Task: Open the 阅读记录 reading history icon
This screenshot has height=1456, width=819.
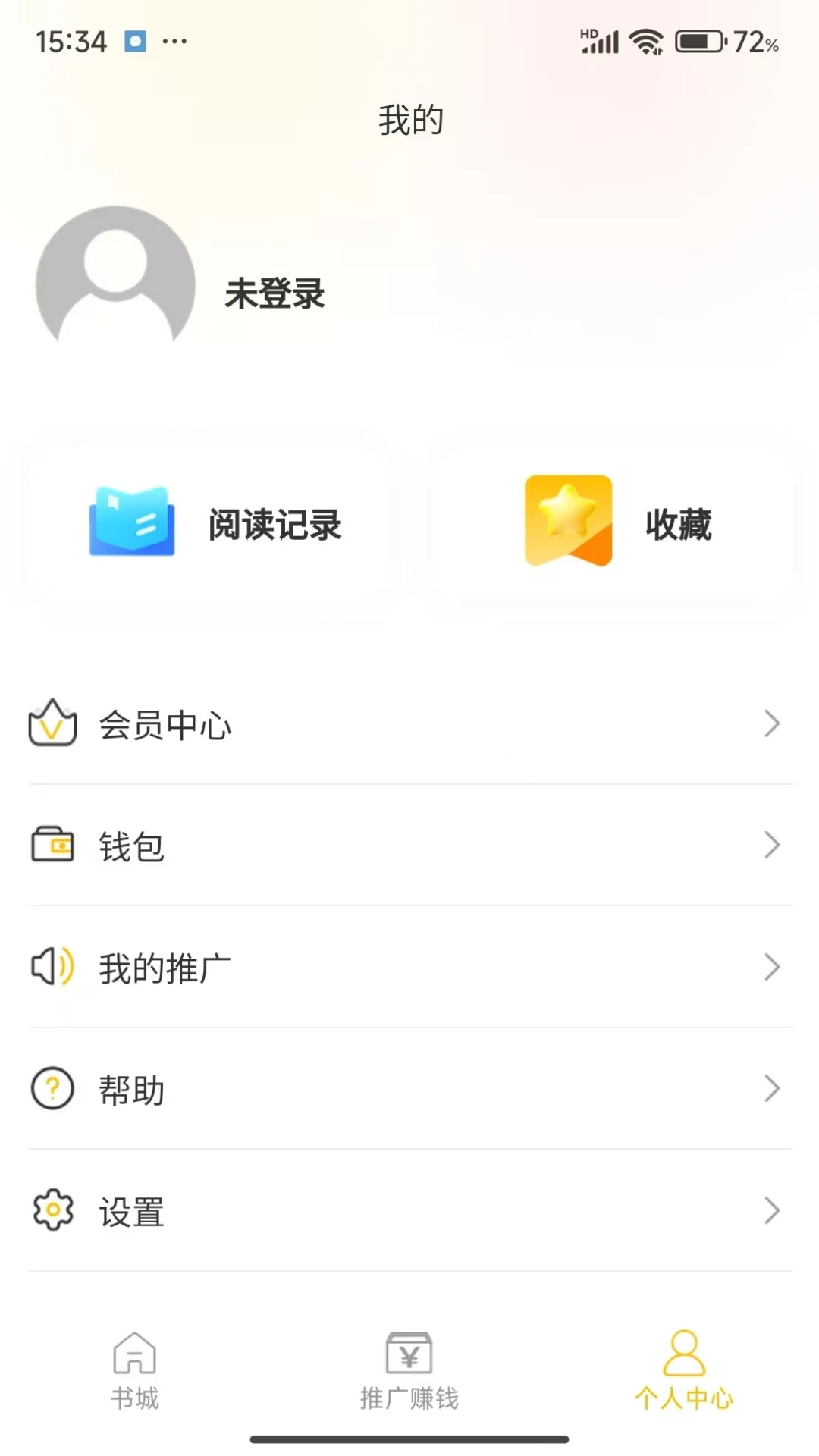Action: pos(130,523)
